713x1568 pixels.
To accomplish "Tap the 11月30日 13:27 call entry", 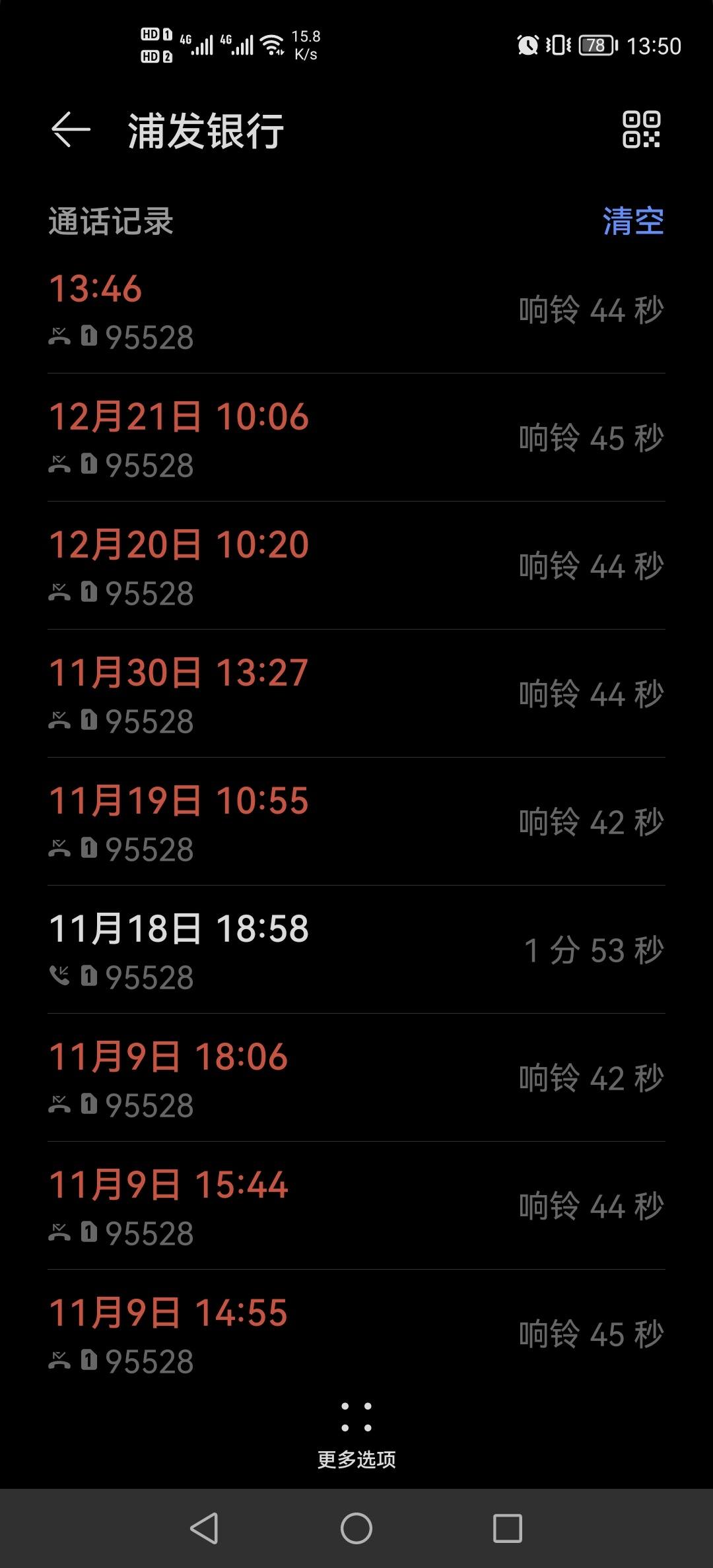I will pyautogui.click(x=356, y=694).
